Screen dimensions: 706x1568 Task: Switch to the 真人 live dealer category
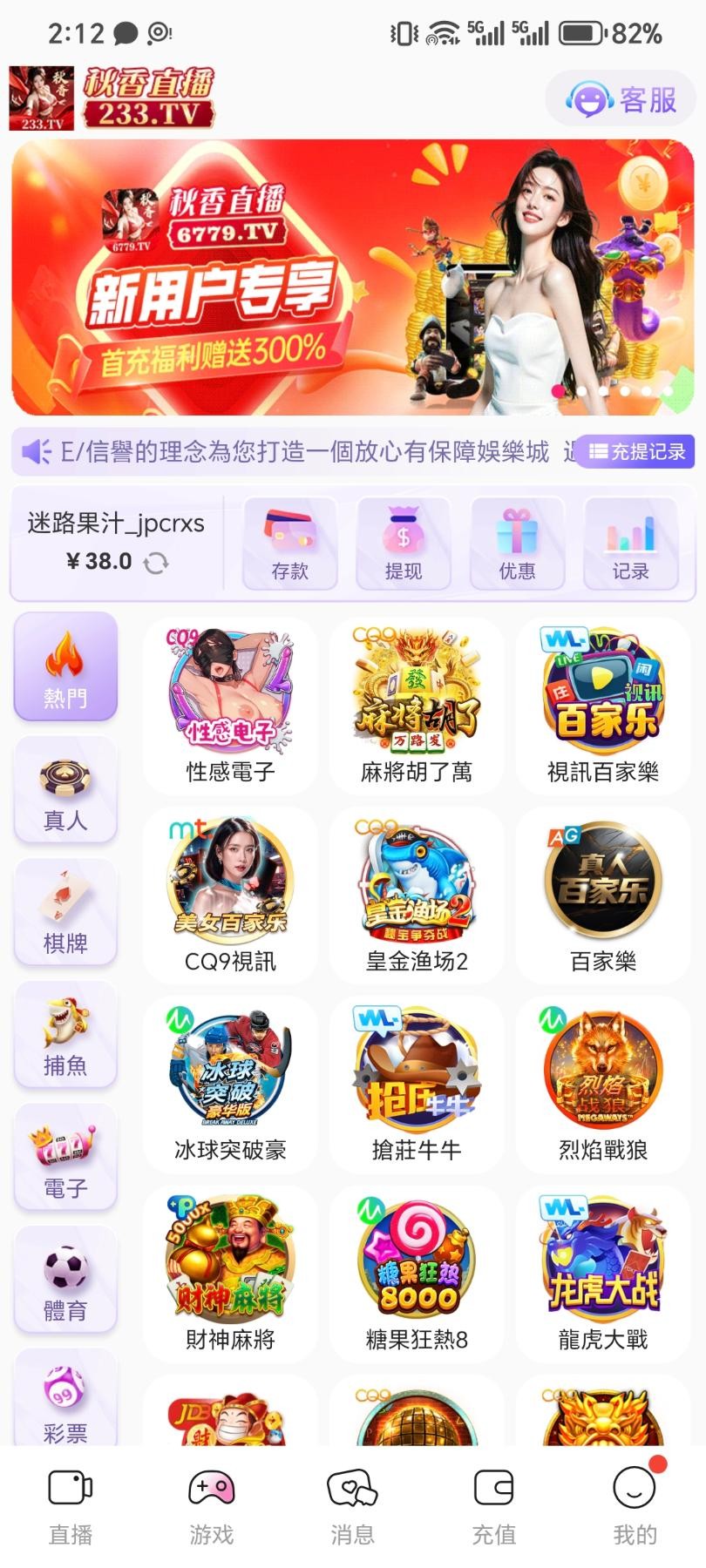(65, 791)
